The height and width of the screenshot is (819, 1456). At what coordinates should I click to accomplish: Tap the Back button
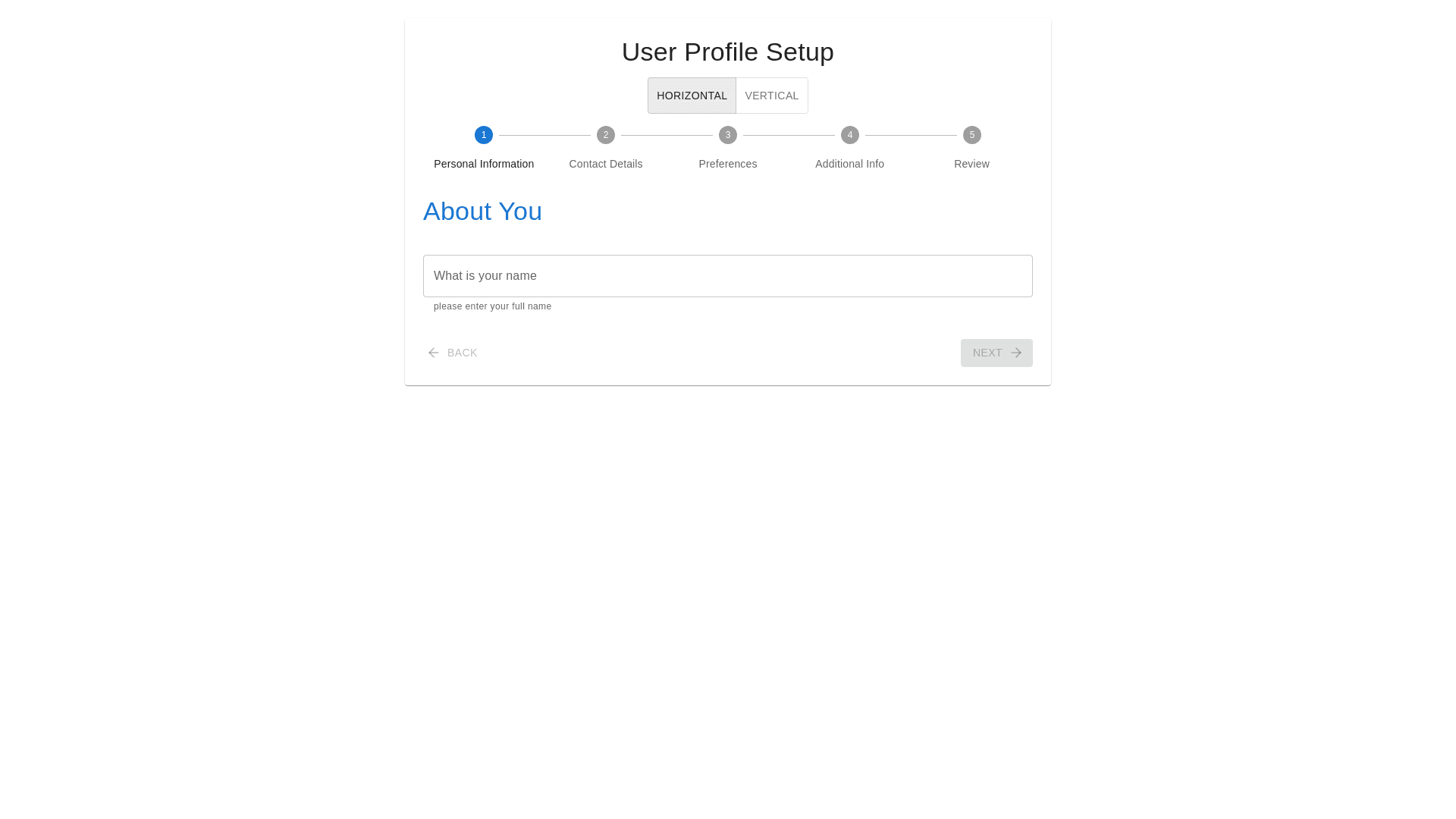[453, 353]
